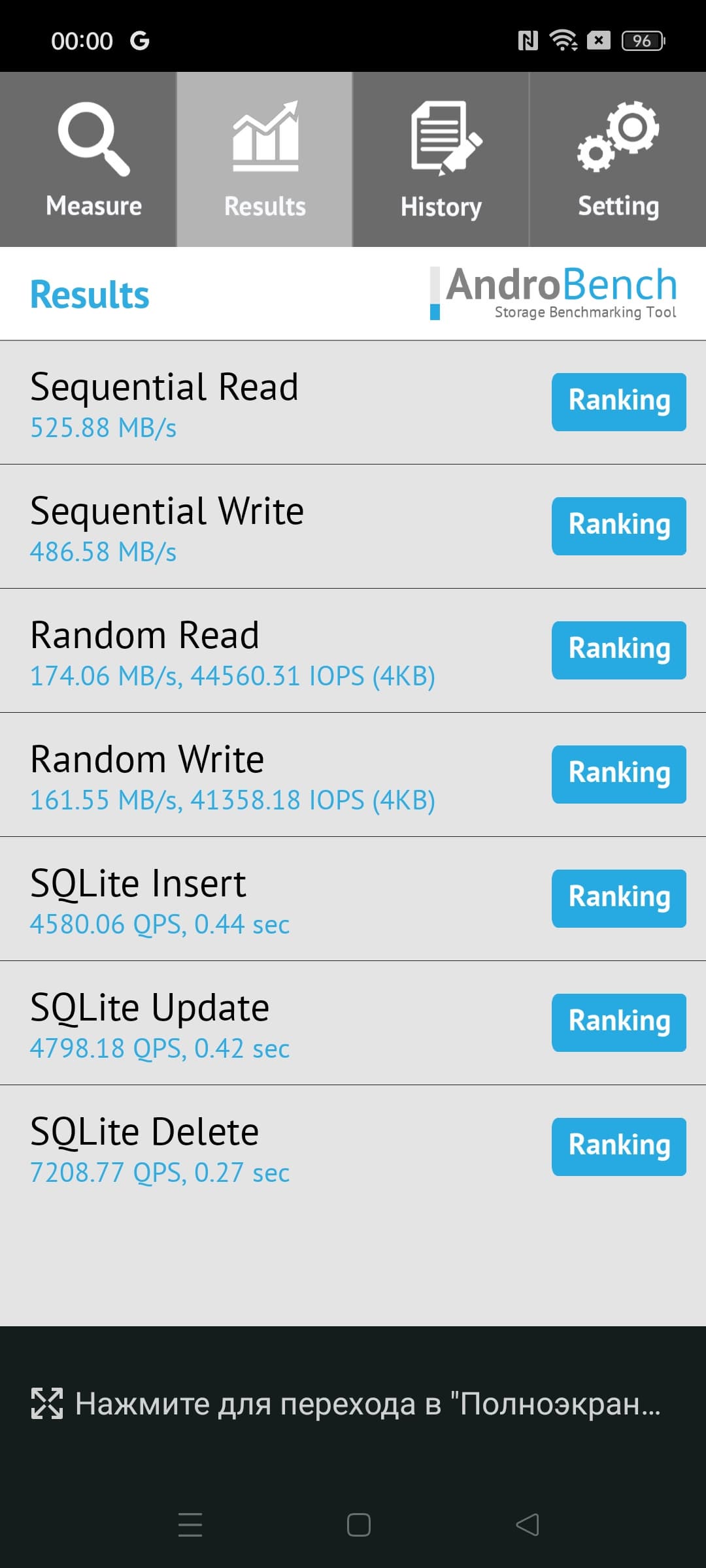
Task: Open the History tab
Action: pos(441,159)
